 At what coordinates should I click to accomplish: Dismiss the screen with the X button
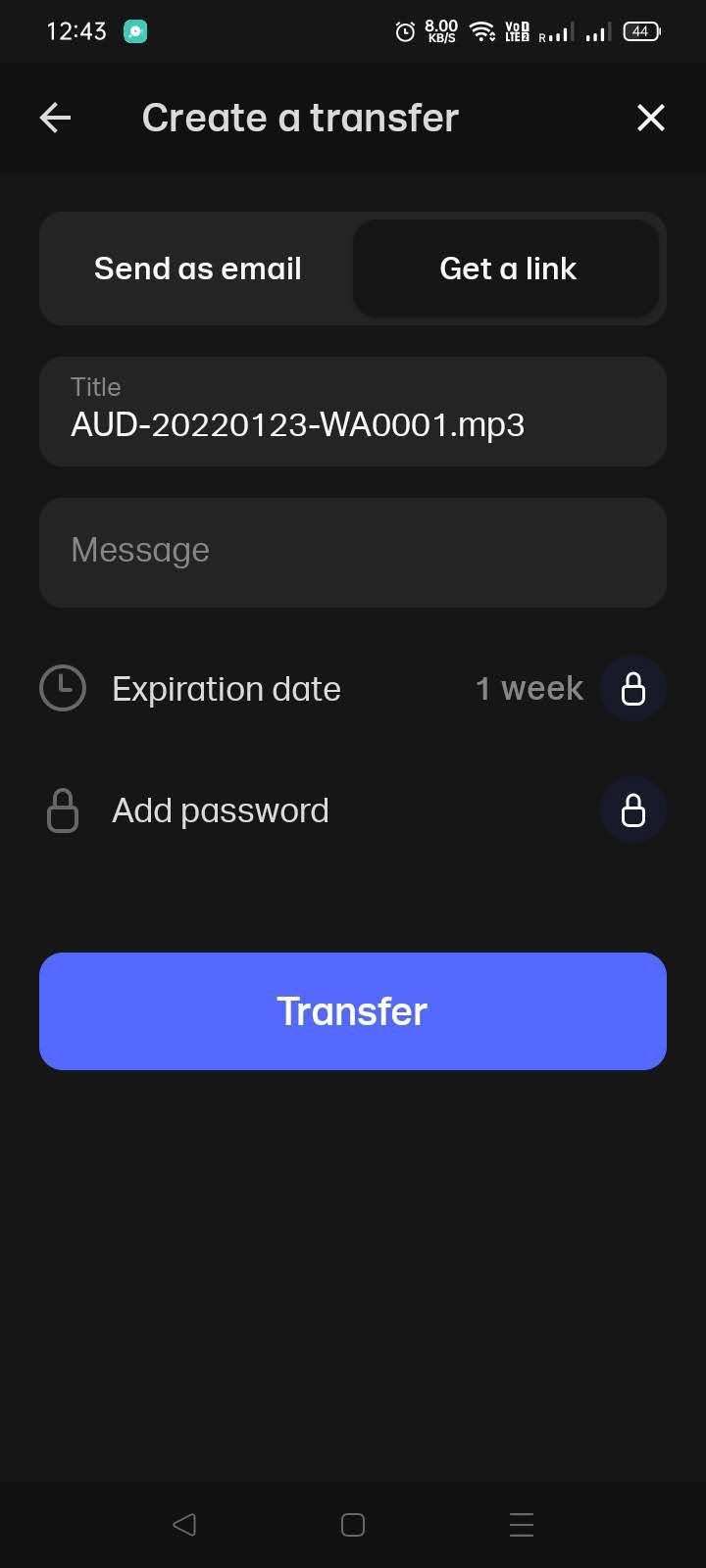tap(650, 118)
